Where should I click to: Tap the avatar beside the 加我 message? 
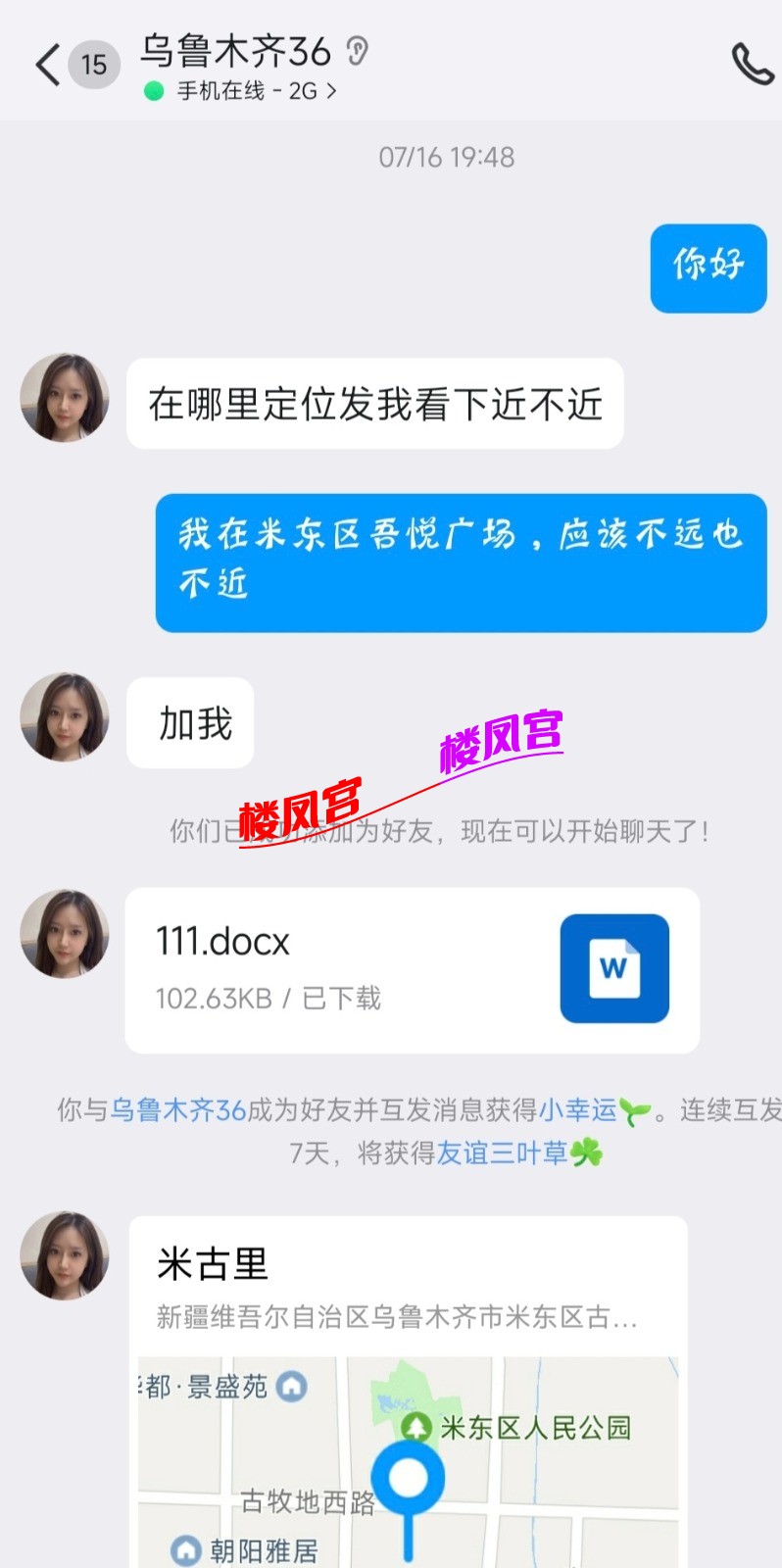(x=65, y=716)
